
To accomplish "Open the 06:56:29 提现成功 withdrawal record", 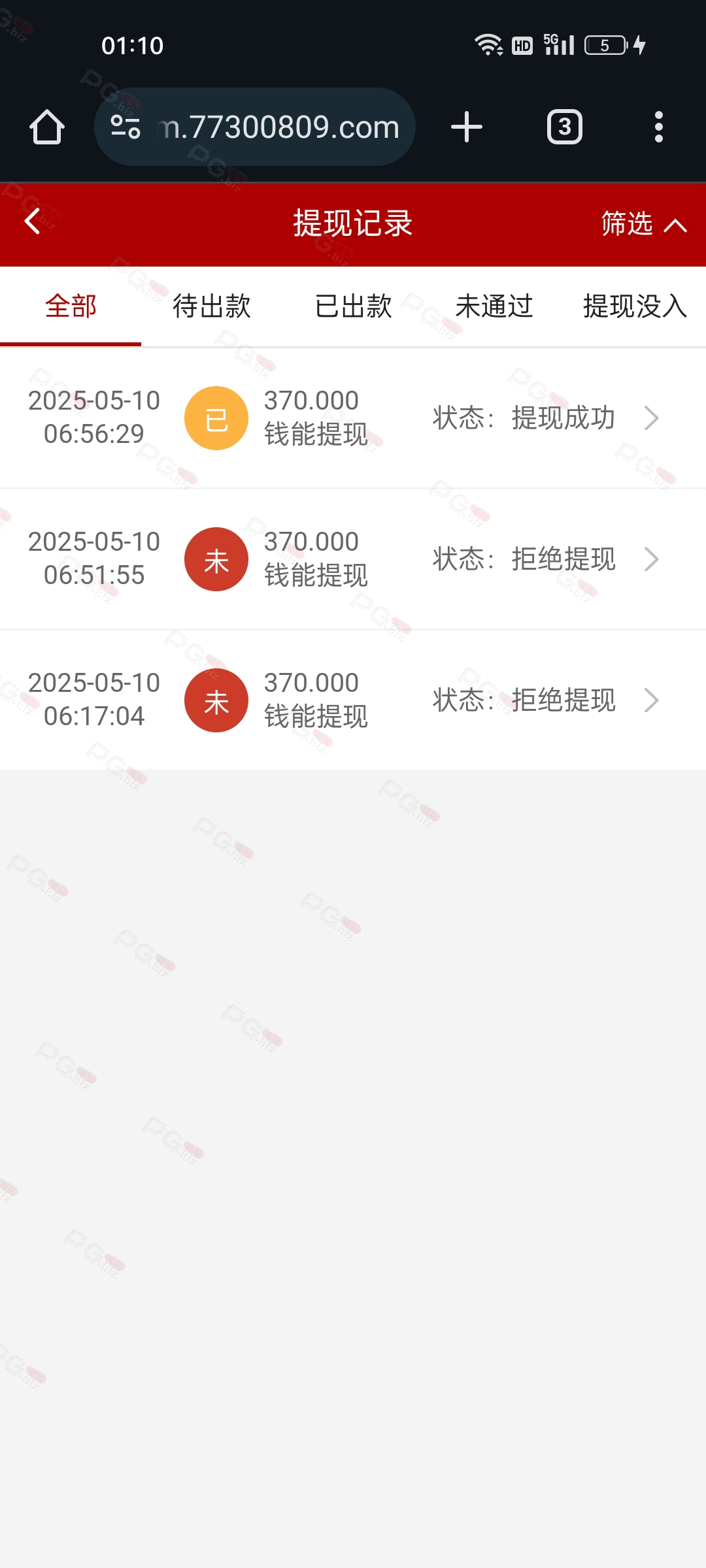I will coord(353,418).
